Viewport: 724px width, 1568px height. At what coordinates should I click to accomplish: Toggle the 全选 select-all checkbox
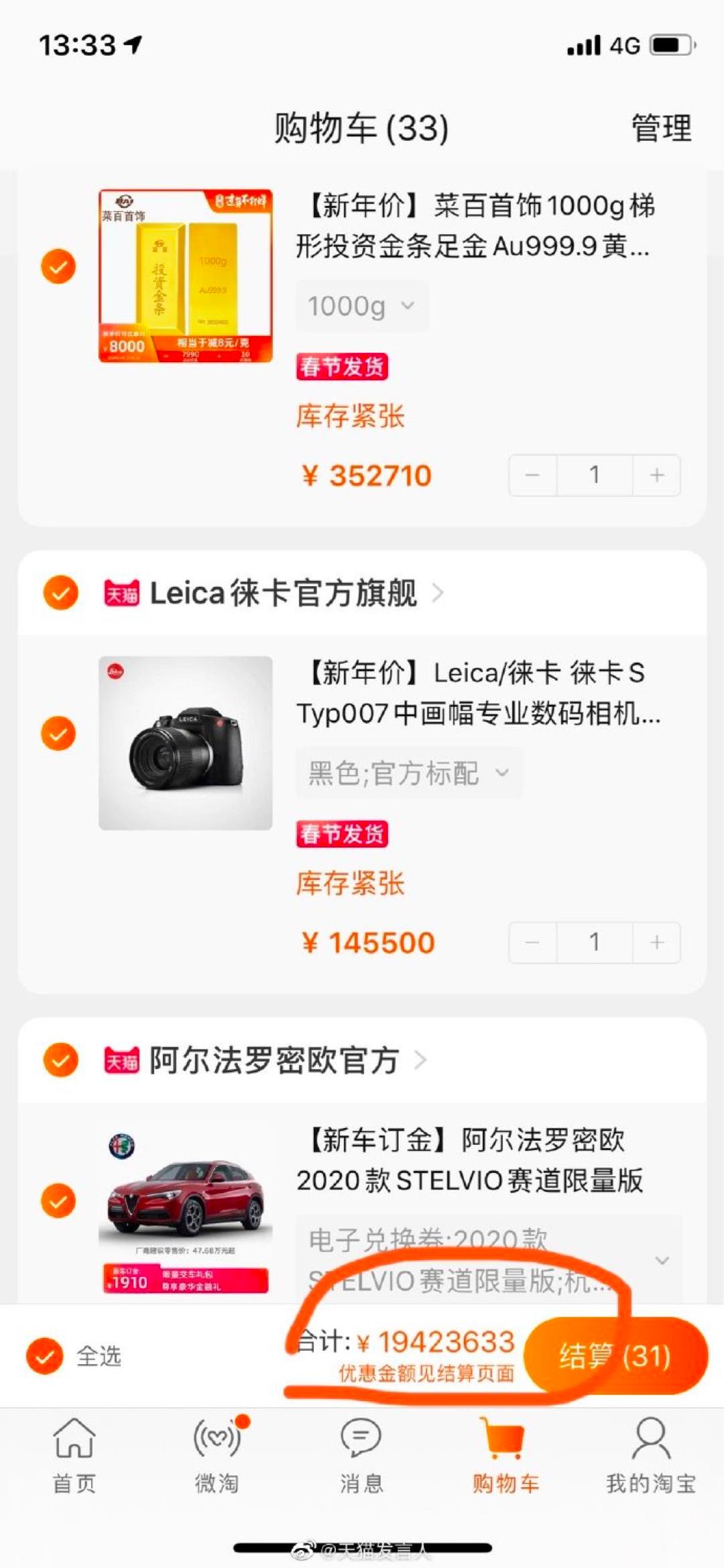click(x=45, y=1356)
